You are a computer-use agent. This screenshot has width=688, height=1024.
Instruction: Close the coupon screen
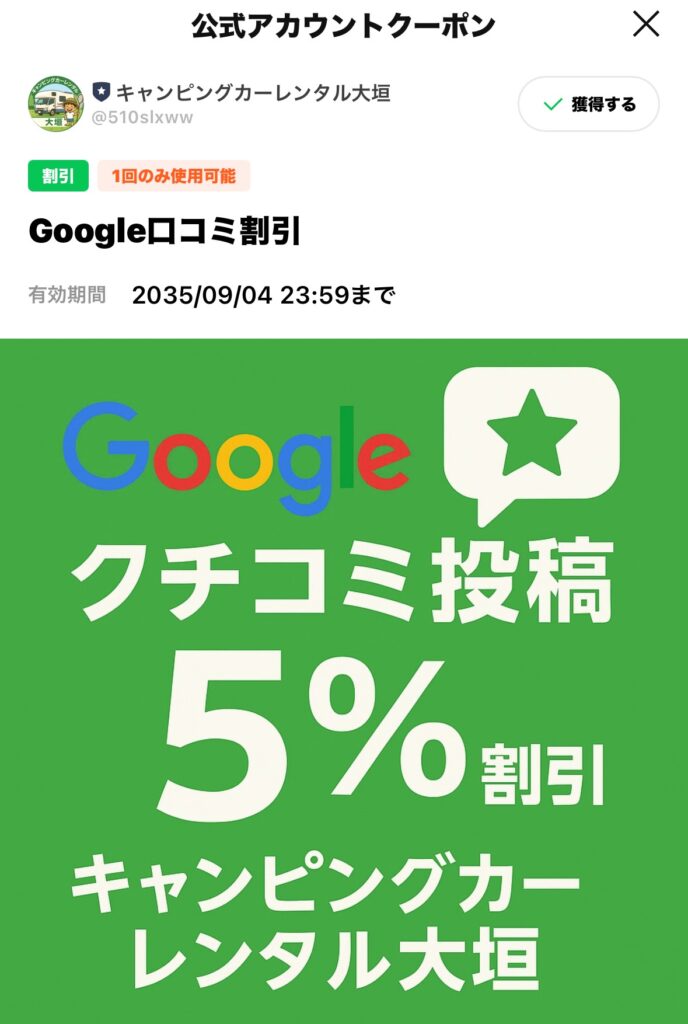coord(647,24)
